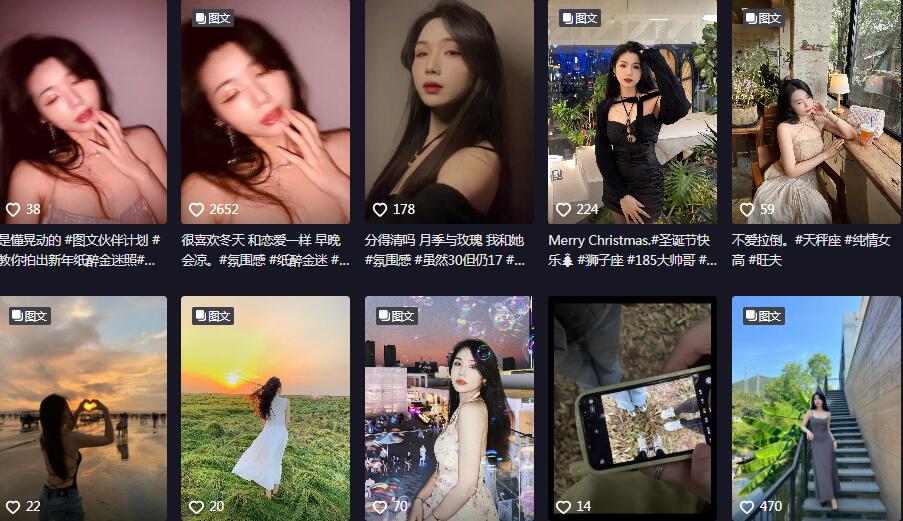The height and width of the screenshot is (521, 903).
Task: Open the phone photo post with 14 likes
Action: [x=632, y=408]
